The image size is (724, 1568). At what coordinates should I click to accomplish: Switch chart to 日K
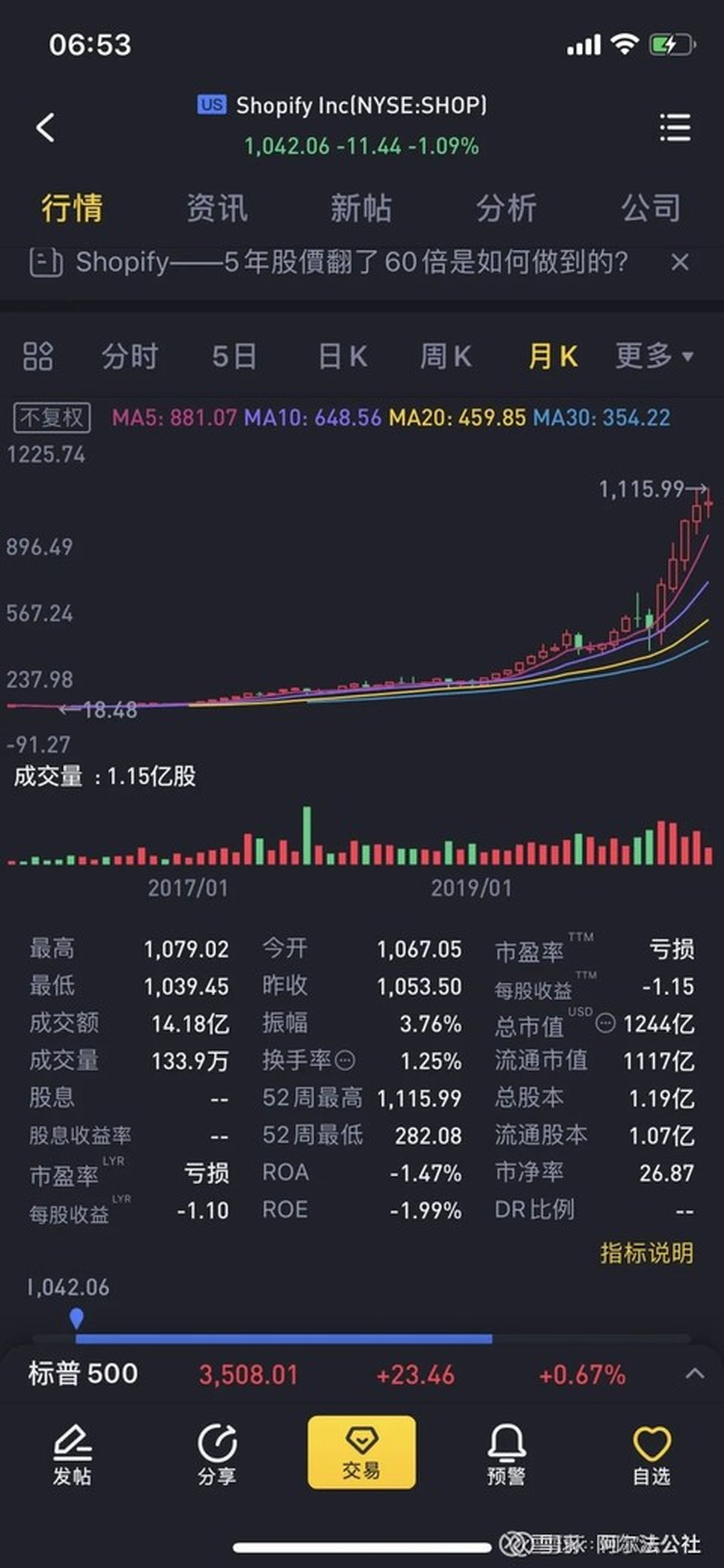(x=343, y=356)
